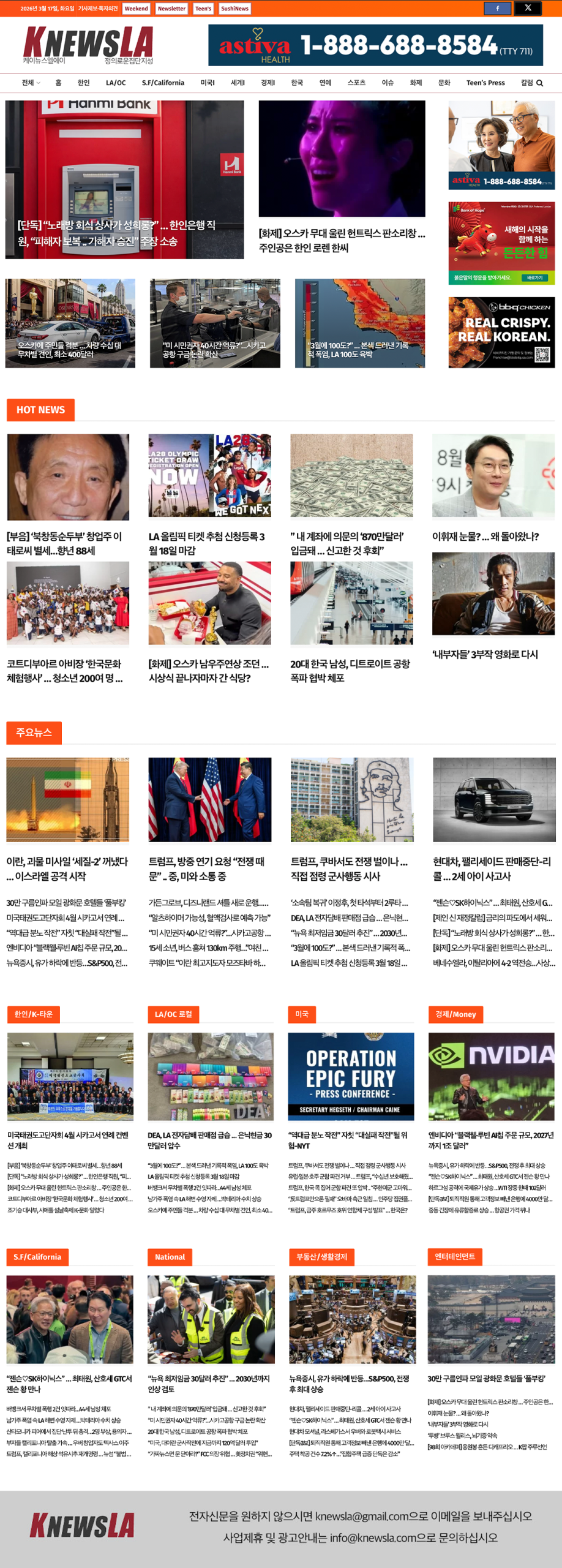
Task: Expand the 전체 menu dropdown
Action: coord(31,83)
